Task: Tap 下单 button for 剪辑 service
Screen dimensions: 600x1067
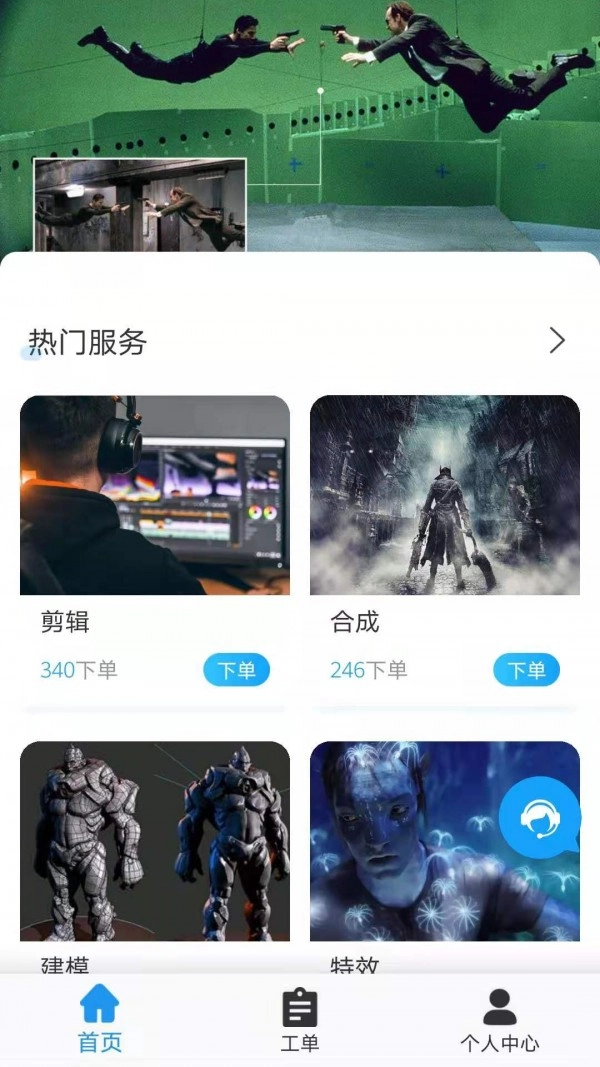Action: (x=236, y=670)
